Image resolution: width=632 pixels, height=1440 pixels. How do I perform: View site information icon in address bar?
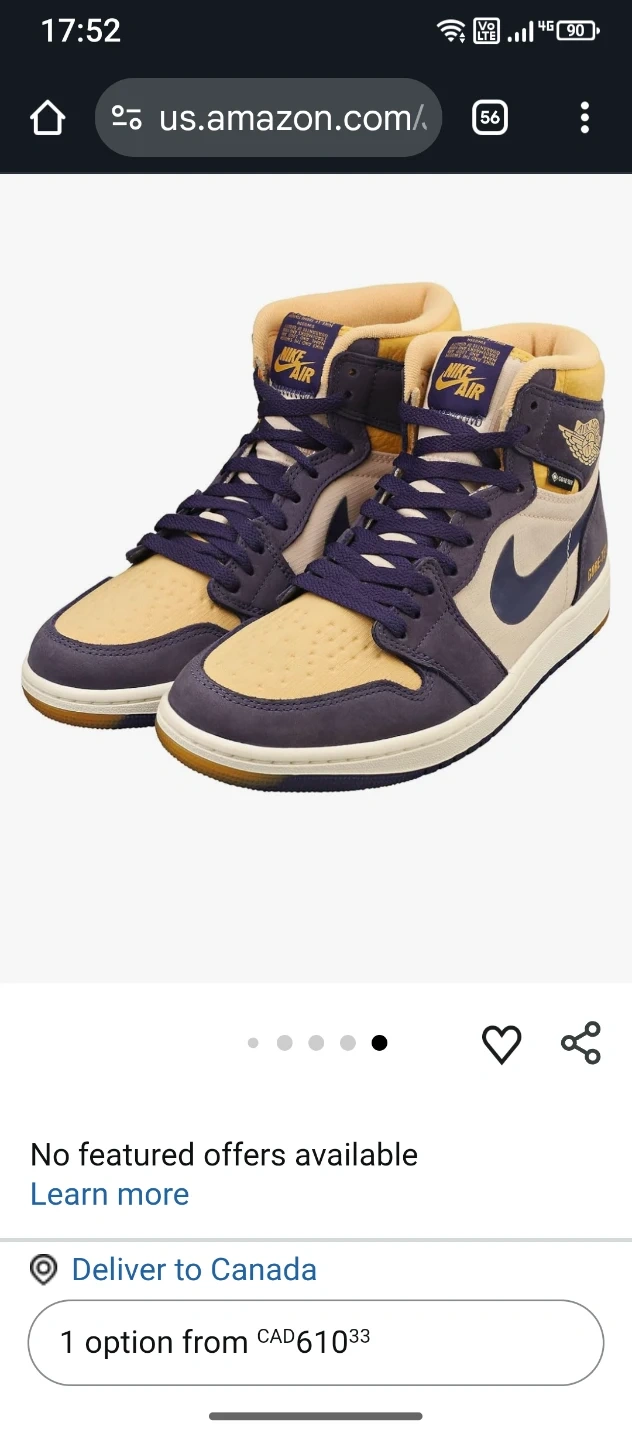126,118
